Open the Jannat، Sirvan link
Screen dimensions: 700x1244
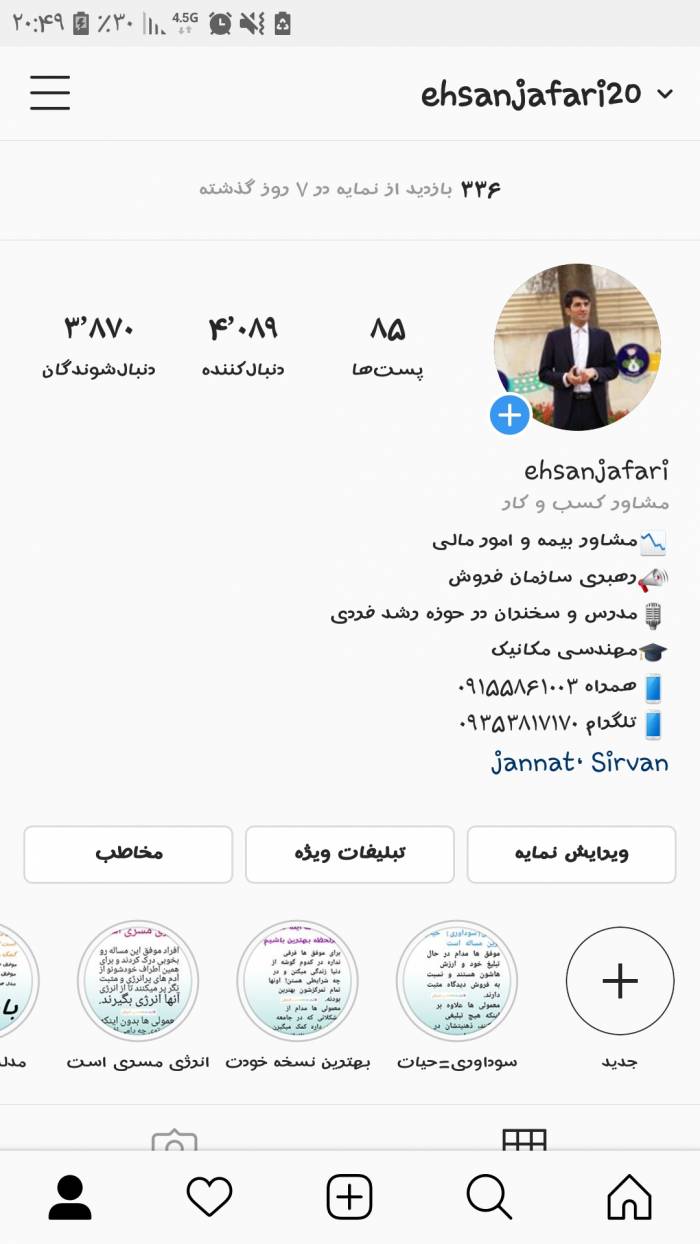coord(579,763)
